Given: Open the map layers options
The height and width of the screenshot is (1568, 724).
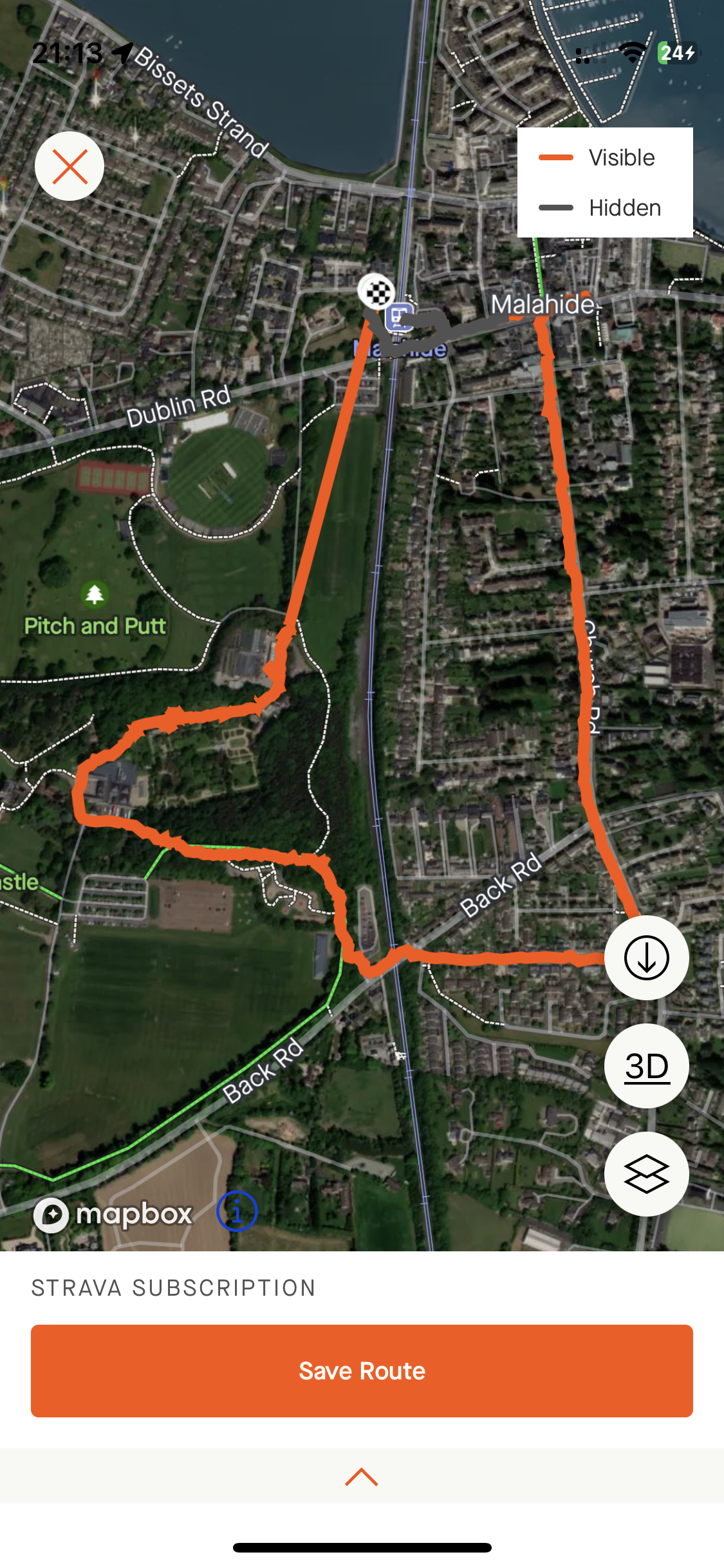Looking at the screenshot, I should pyautogui.click(x=646, y=1174).
